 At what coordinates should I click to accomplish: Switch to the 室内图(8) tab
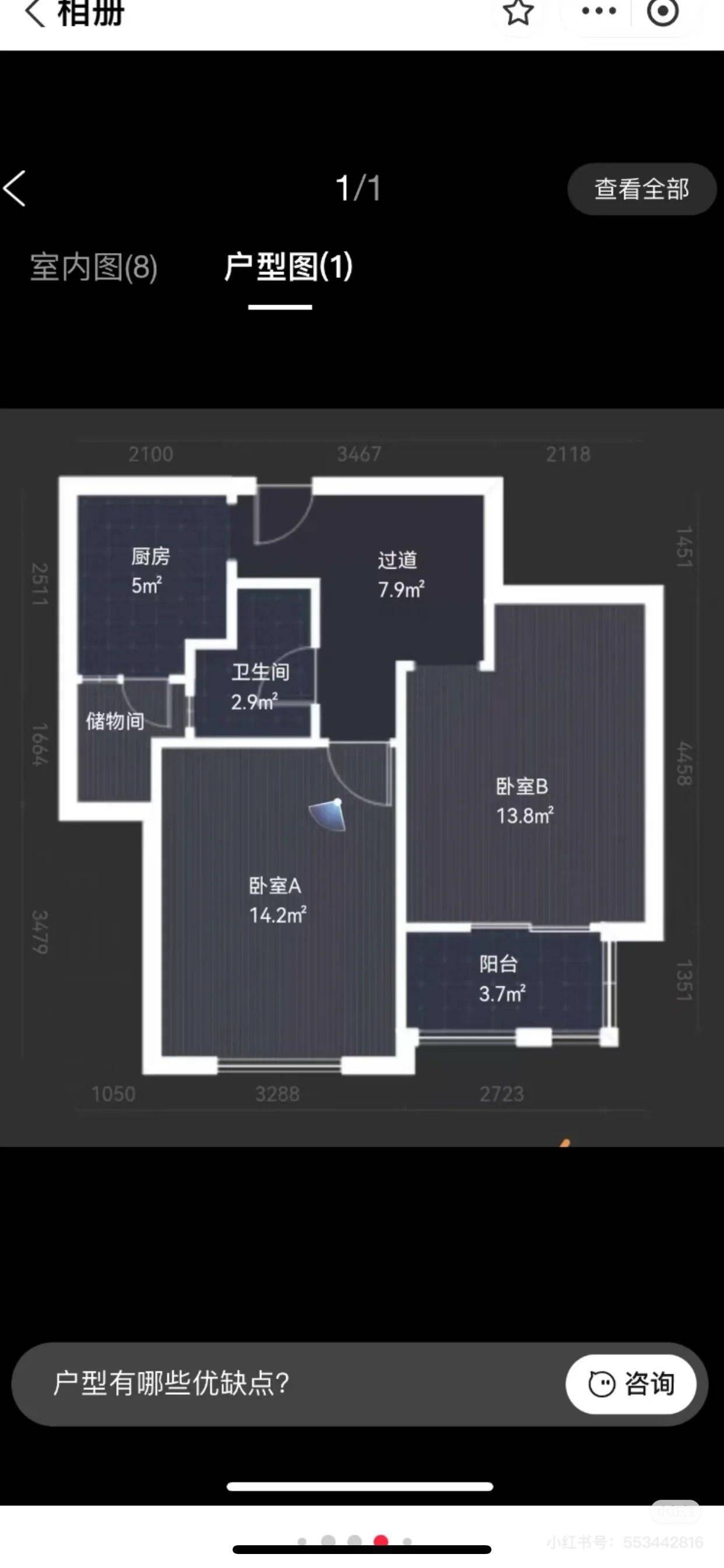94,267
